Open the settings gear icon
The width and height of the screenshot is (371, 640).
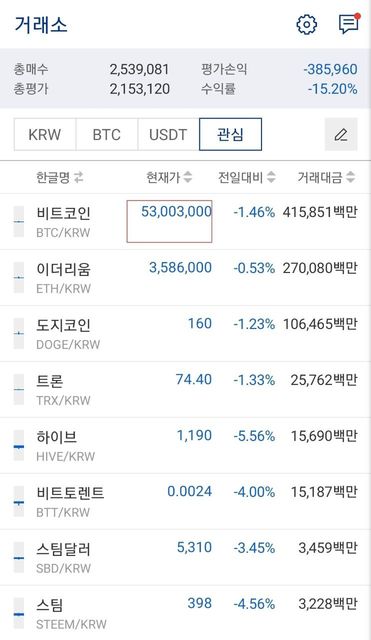click(x=307, y=24)
